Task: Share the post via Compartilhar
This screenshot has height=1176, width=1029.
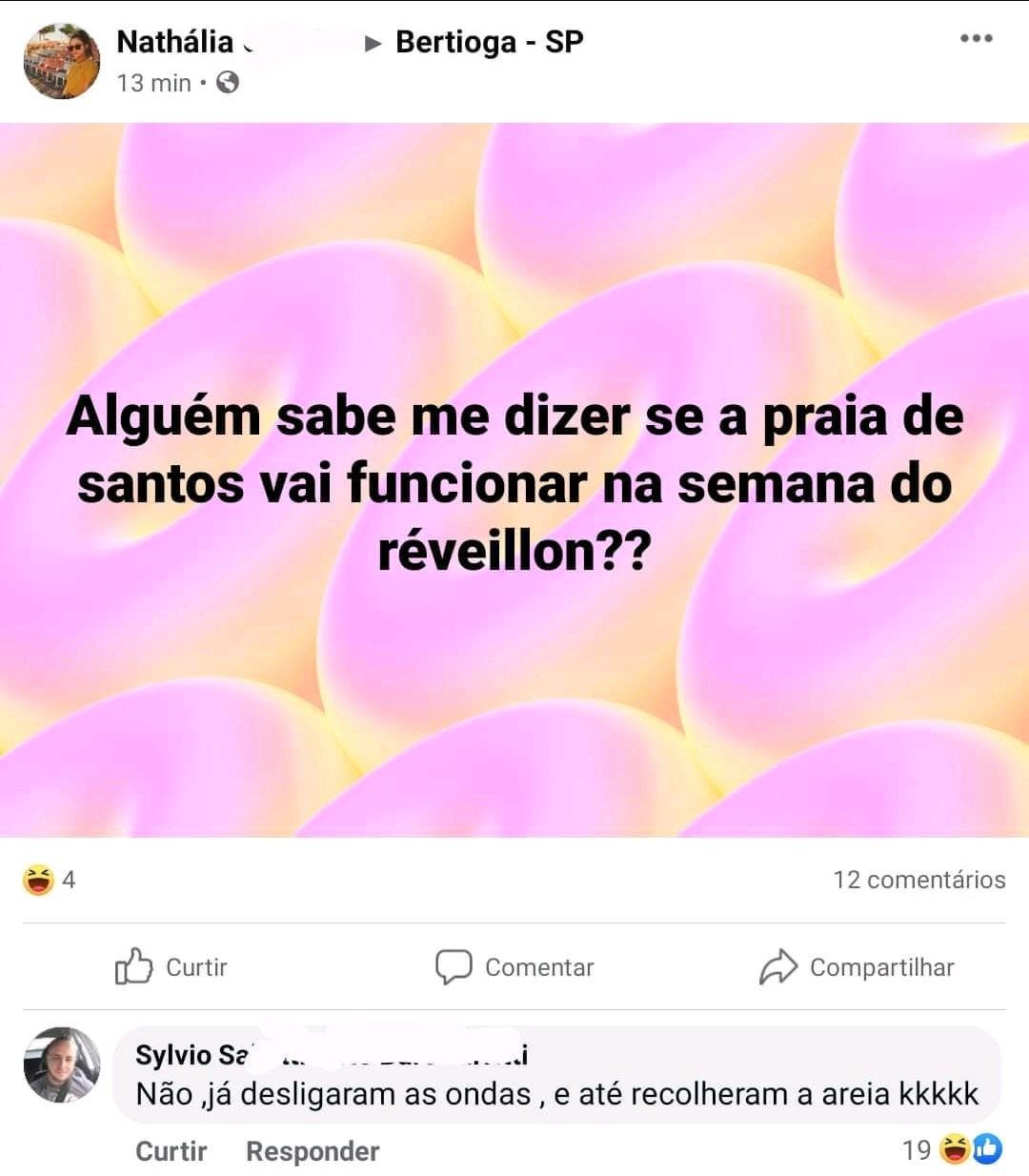Action: (856, 966)
